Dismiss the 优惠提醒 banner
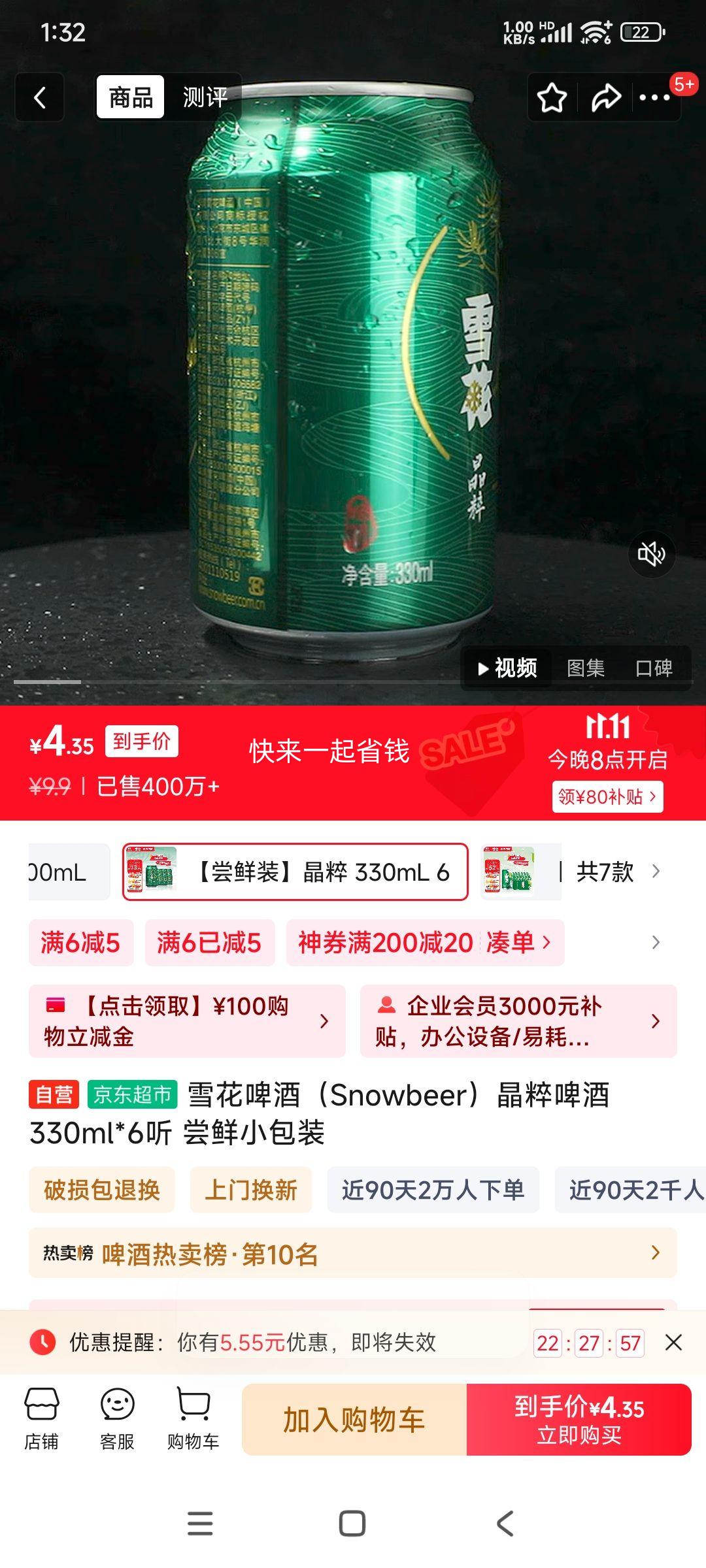 [x=673, y=1343]
